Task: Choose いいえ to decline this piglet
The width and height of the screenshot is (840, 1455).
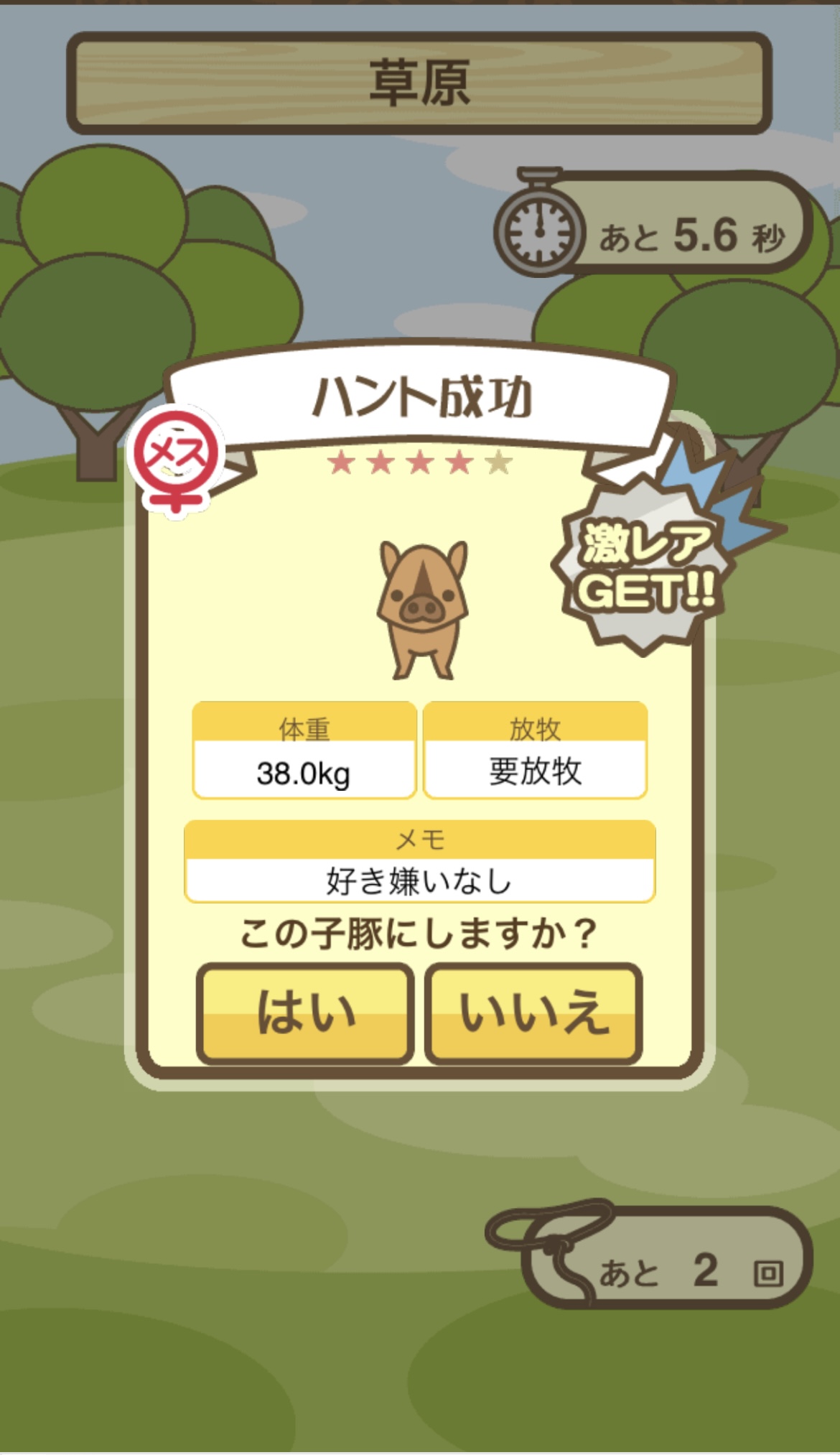Action: [533, 1013]
